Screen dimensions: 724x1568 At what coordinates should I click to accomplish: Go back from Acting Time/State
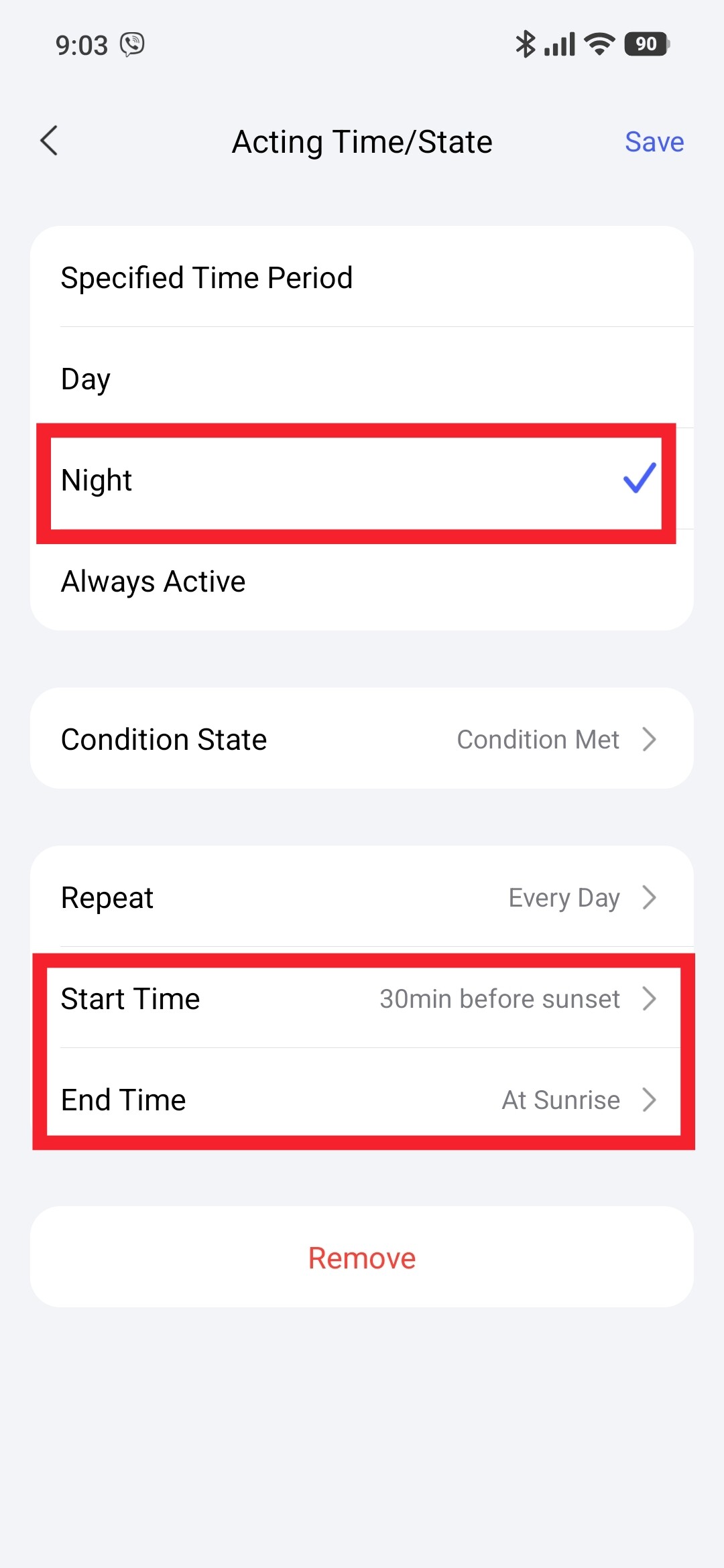pyautogui.click(x=50, y=141)
